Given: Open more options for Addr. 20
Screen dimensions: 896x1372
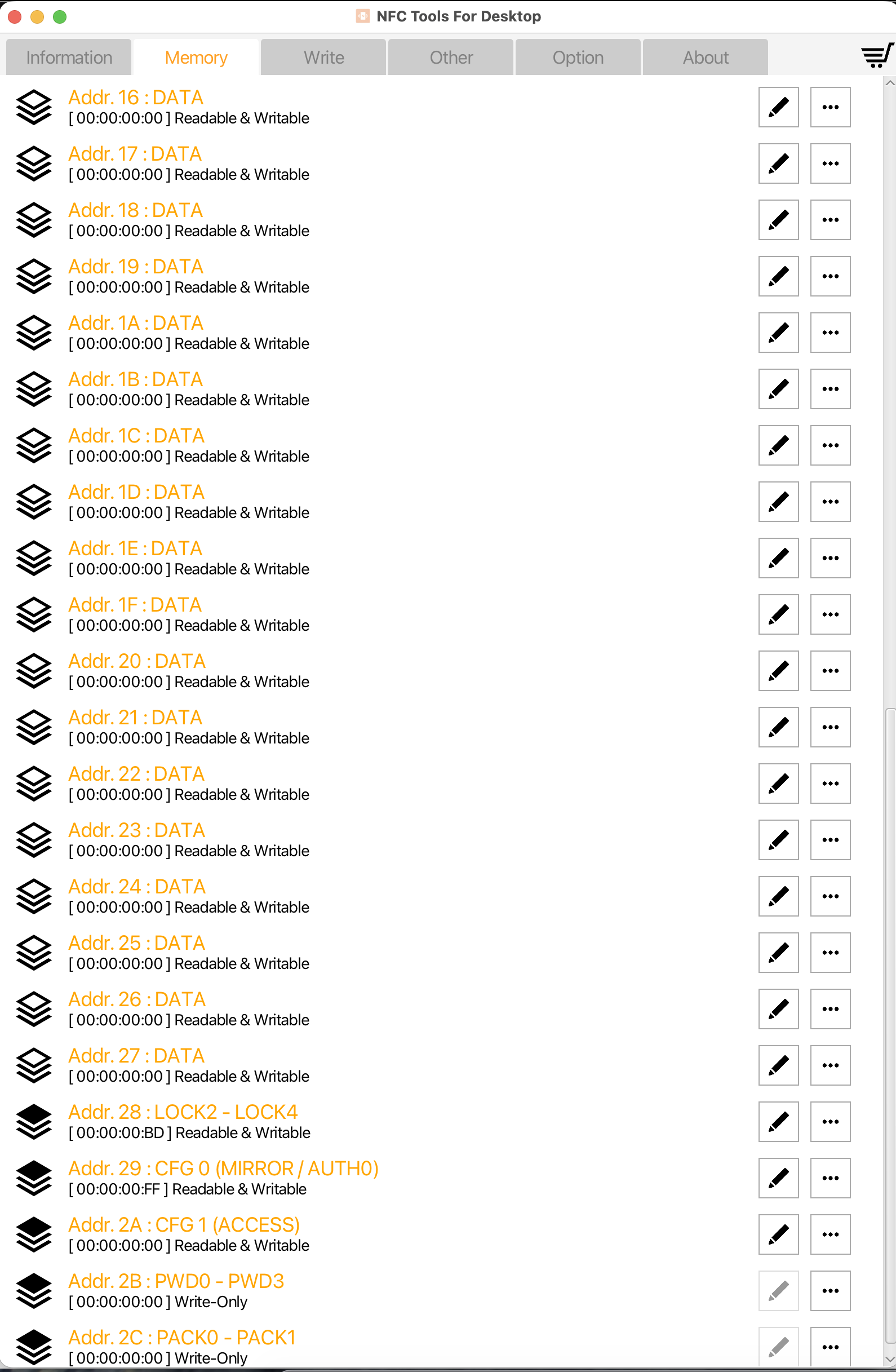Looking at the screenshot, I should coord(830,671).
